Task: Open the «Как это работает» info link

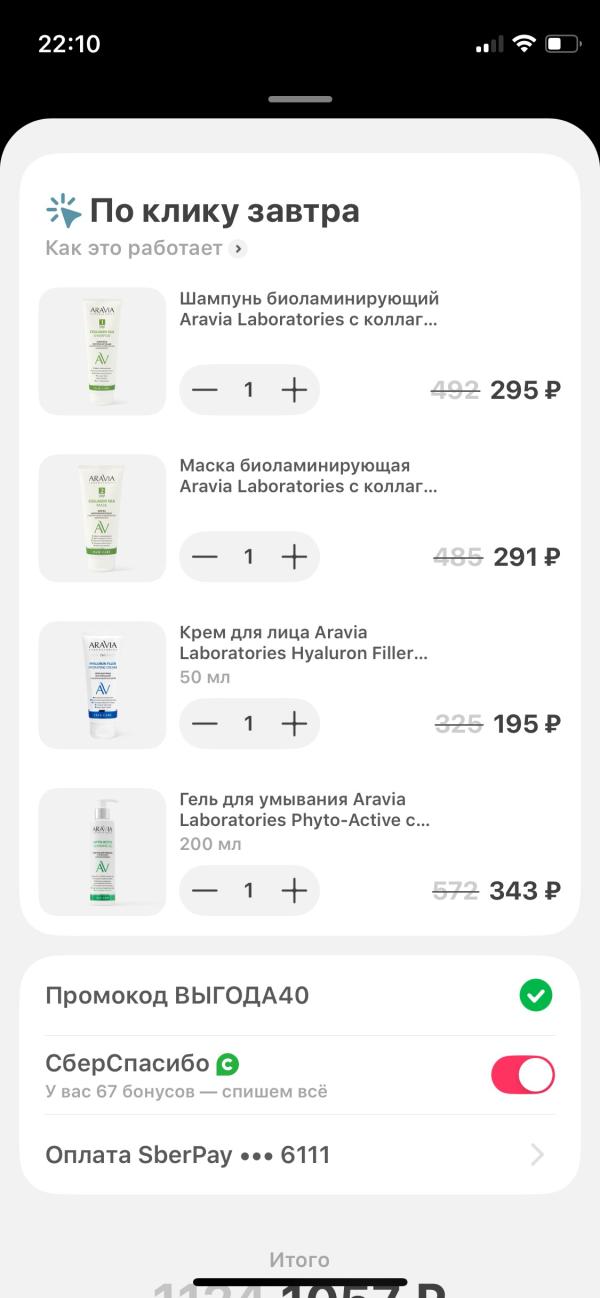Action: point(145,248)
